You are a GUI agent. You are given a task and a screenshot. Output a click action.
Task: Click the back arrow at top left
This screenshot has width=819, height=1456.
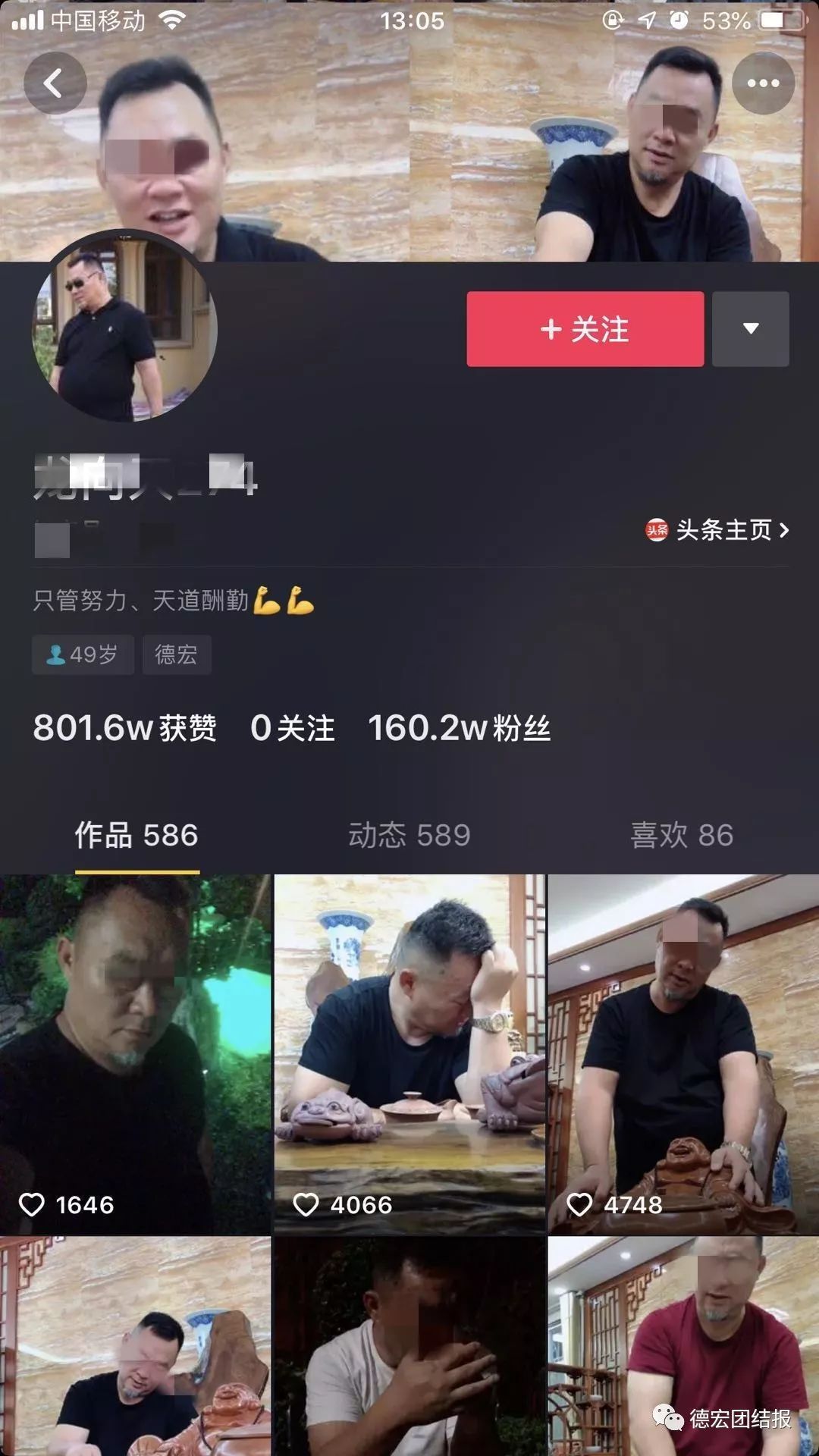click(55, 82)
